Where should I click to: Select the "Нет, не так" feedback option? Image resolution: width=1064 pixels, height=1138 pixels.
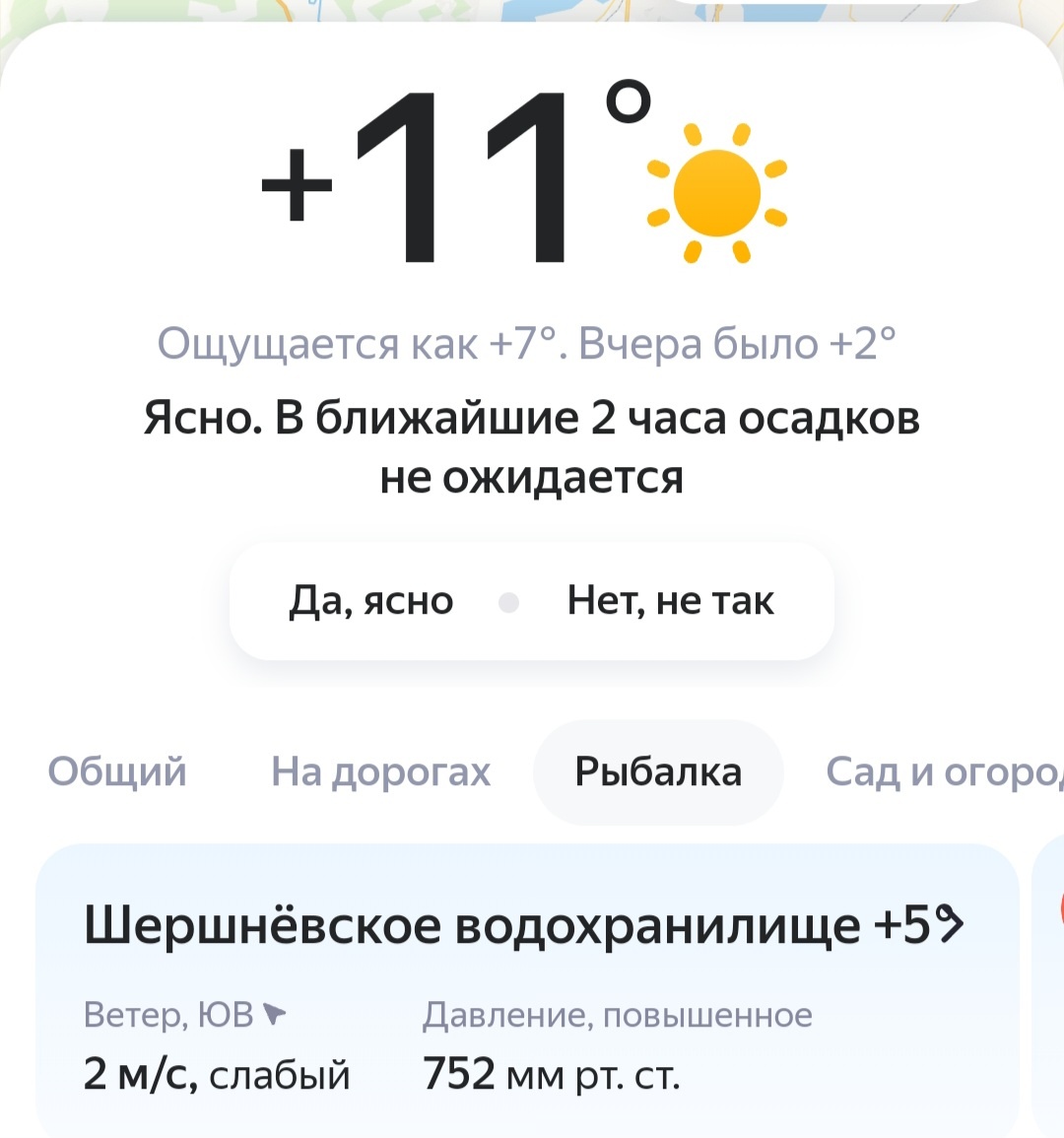pos(670,601)
